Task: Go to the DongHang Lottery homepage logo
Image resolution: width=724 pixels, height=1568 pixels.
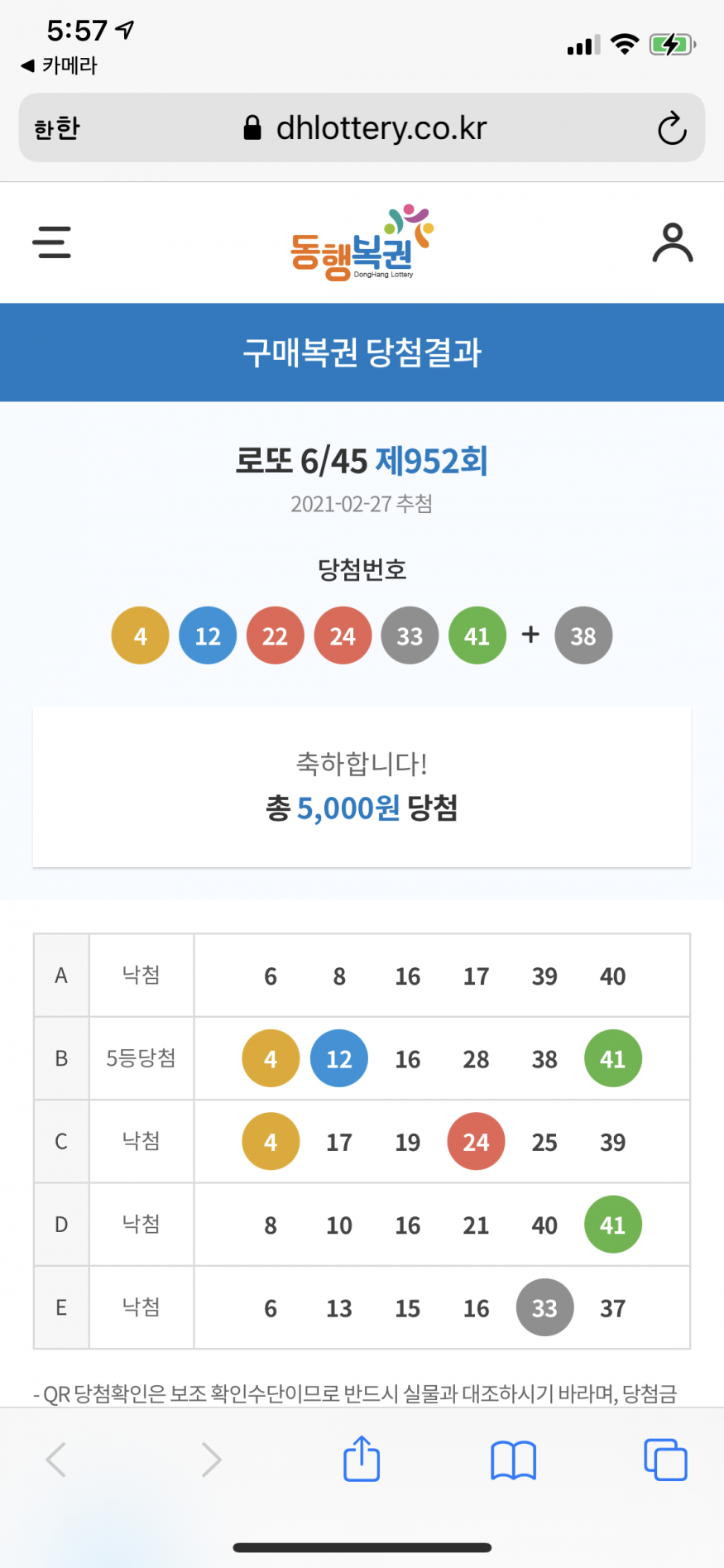Action: [x=362, y=243]
